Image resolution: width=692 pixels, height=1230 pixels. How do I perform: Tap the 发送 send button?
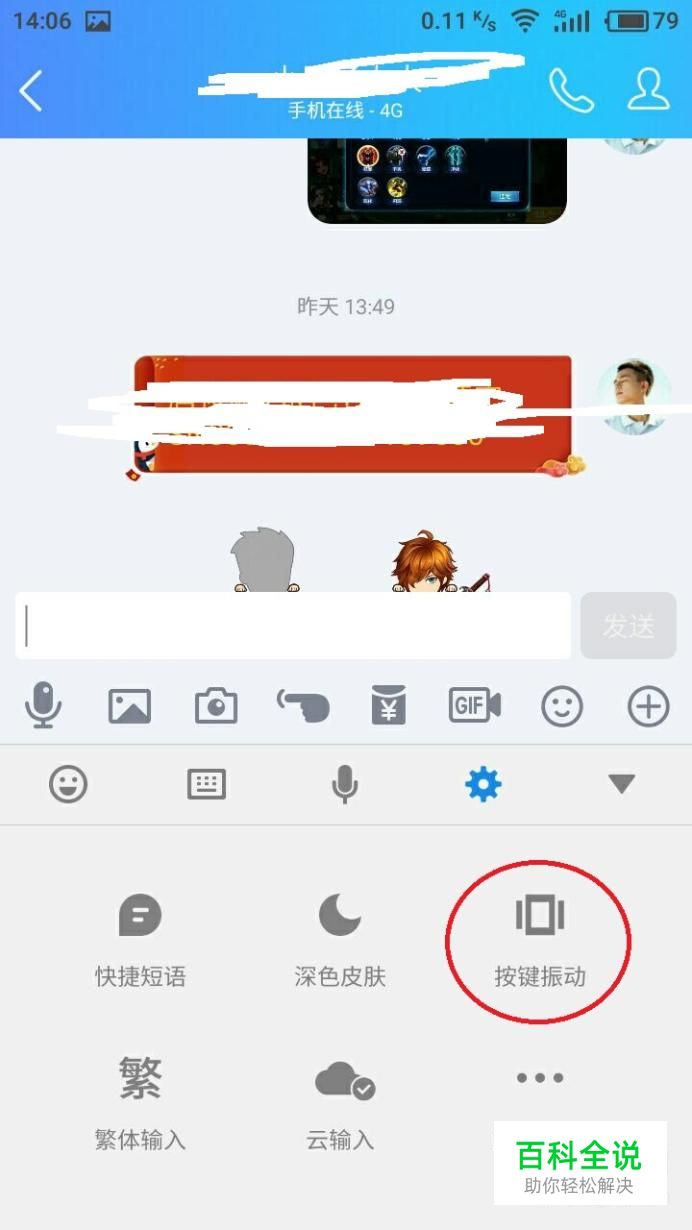coord(629,626)
